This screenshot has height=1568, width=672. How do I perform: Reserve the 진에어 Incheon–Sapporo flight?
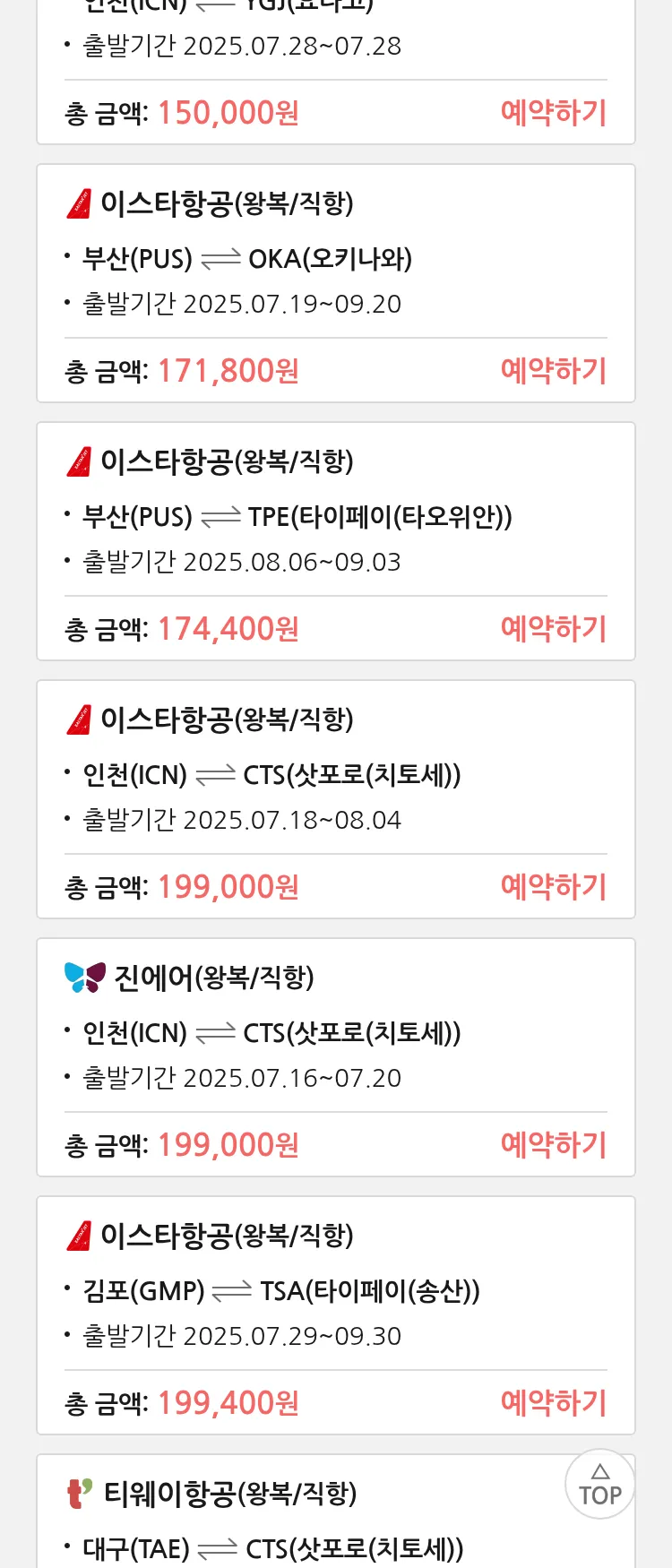coord(553,1145)
